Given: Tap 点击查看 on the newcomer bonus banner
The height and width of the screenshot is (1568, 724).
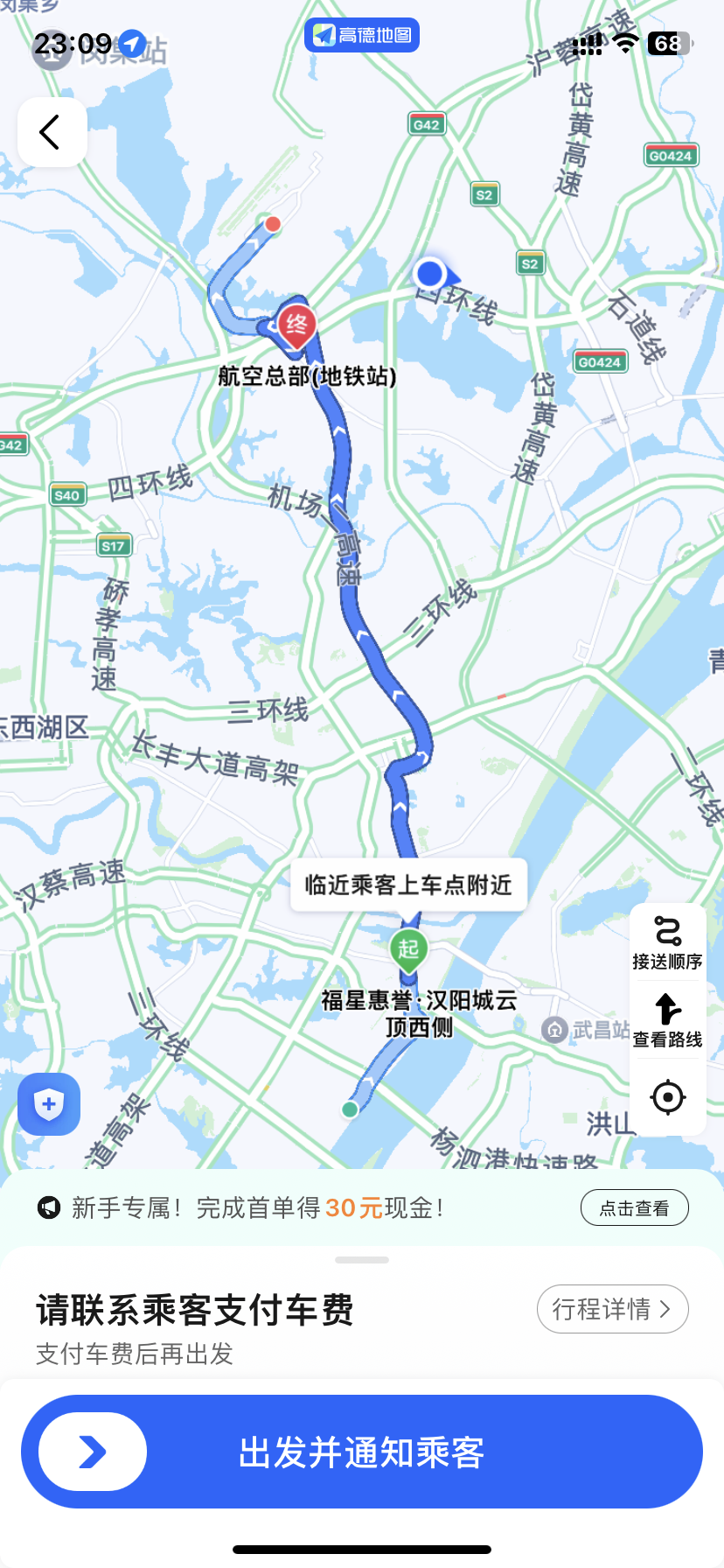Looking at the screenshot, I should pyautogui.click(x=634, y=1208).
